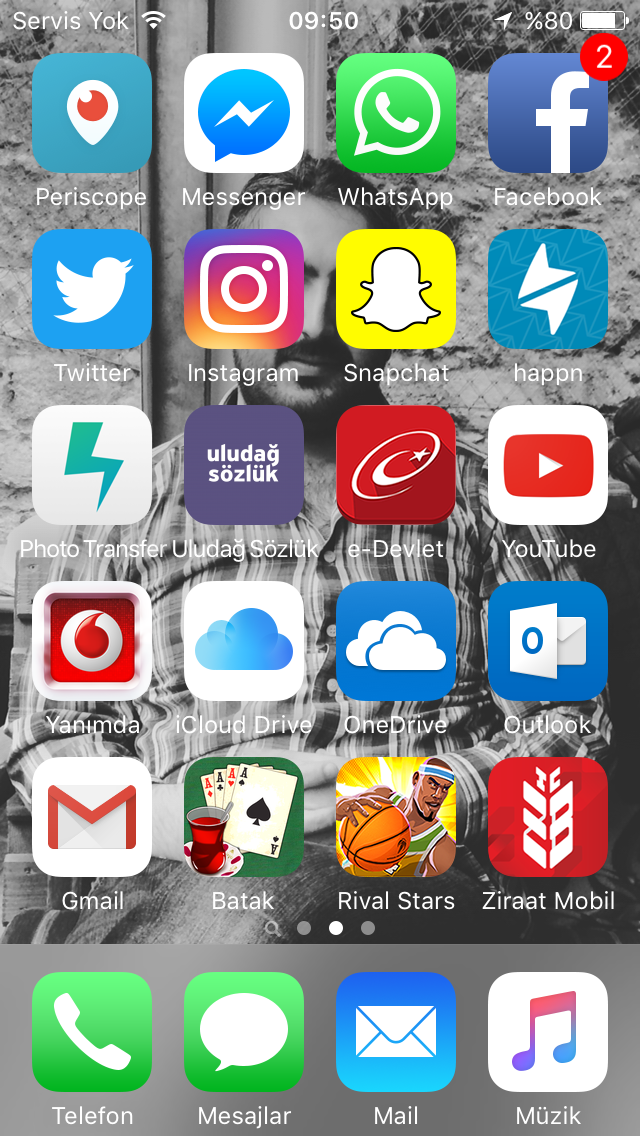Image resolution: width=640 pixels, height=1136 pixels.
Task: Open the Periscope app
Action: [92, 114]
